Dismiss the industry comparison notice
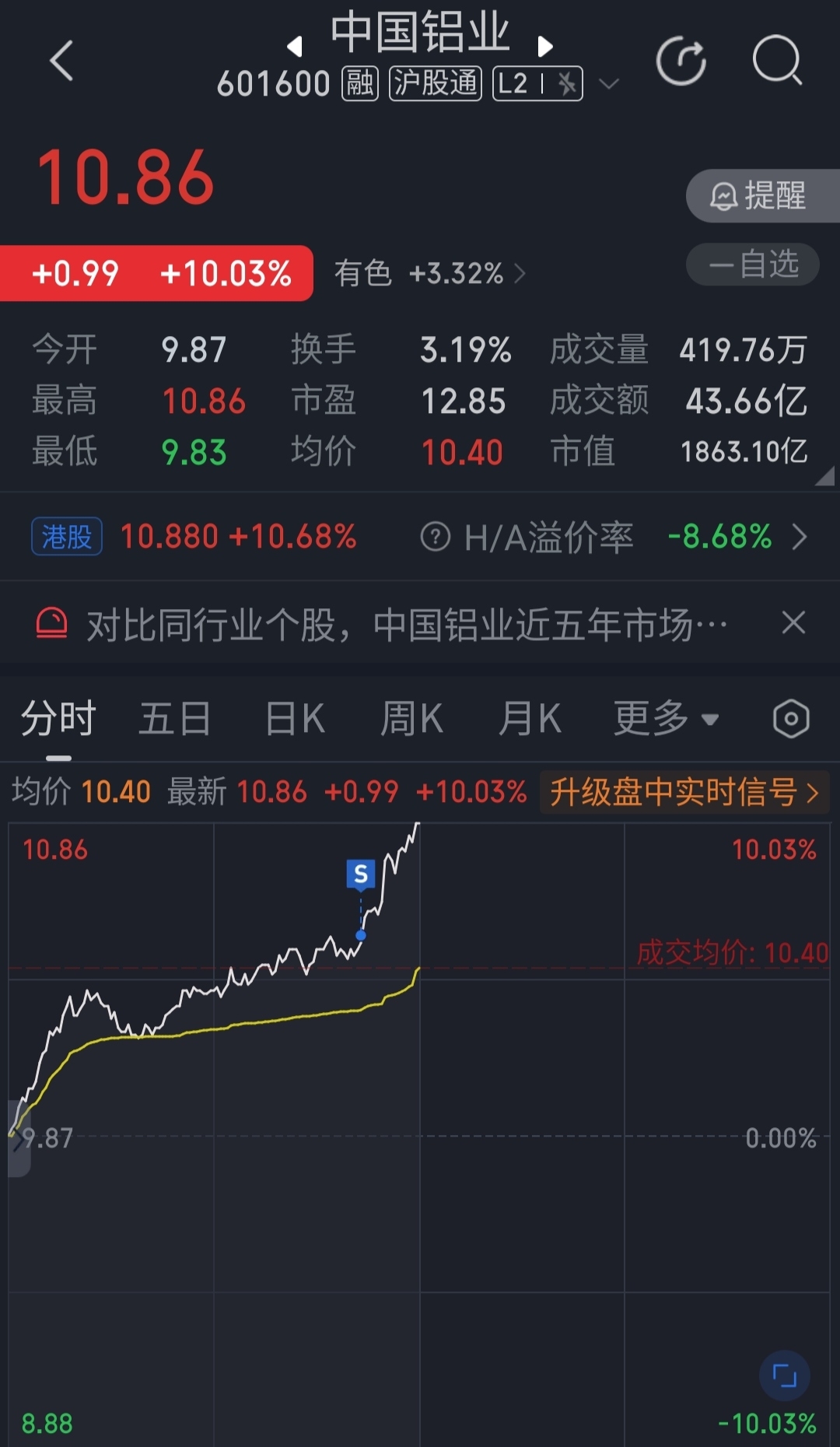840x1447 pixels. coord(793,623)
